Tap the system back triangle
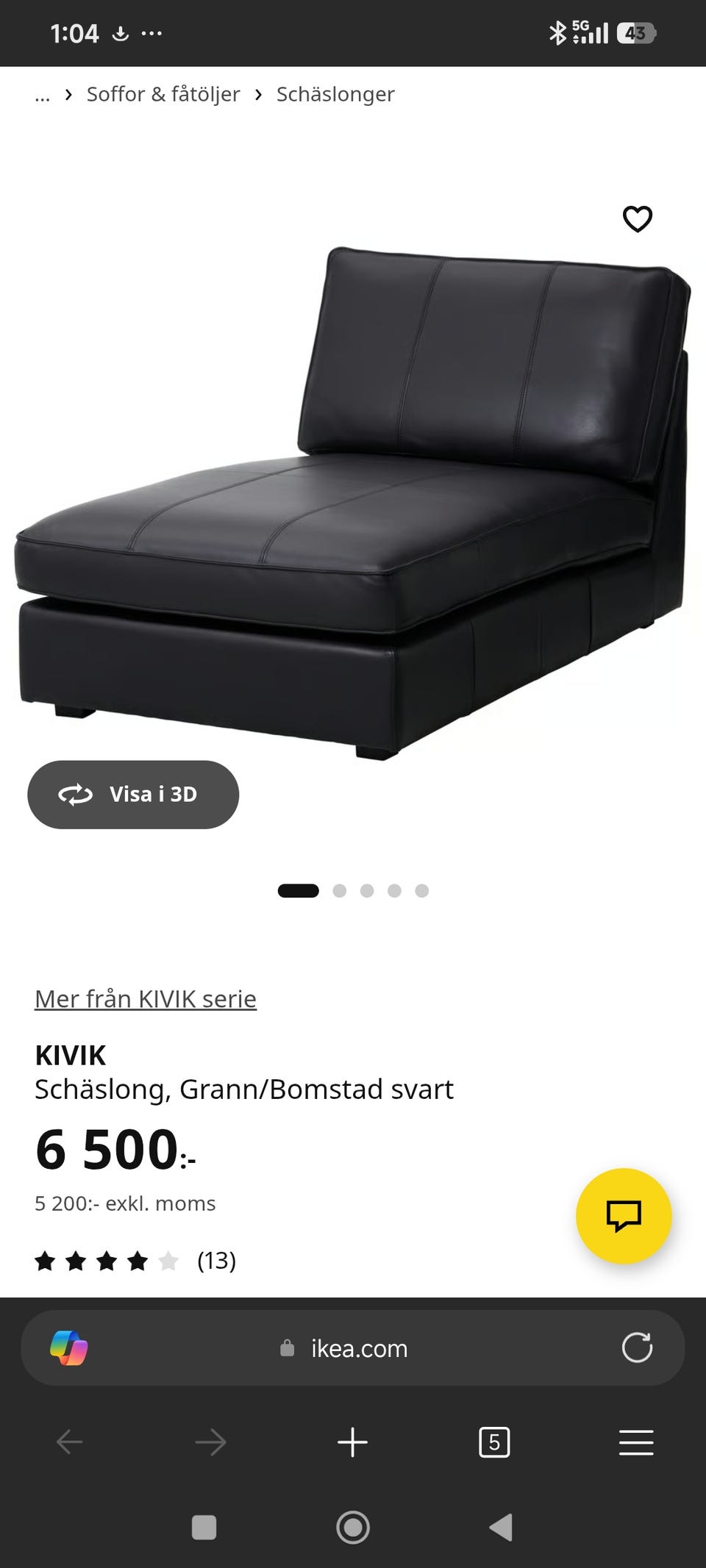This screenshot has width=706, height=1568. 502,1528
